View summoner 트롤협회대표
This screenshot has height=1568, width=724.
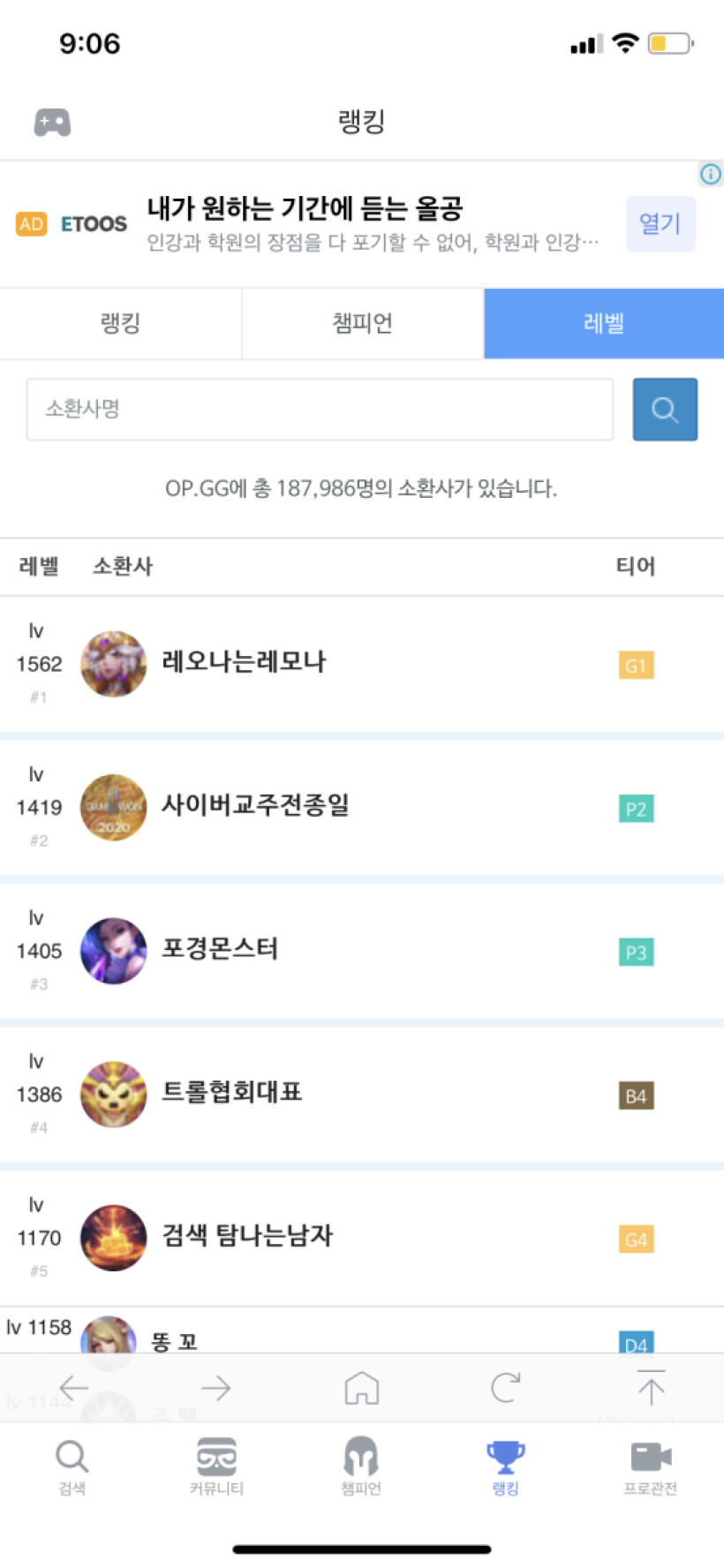(x=231, y=1093)
